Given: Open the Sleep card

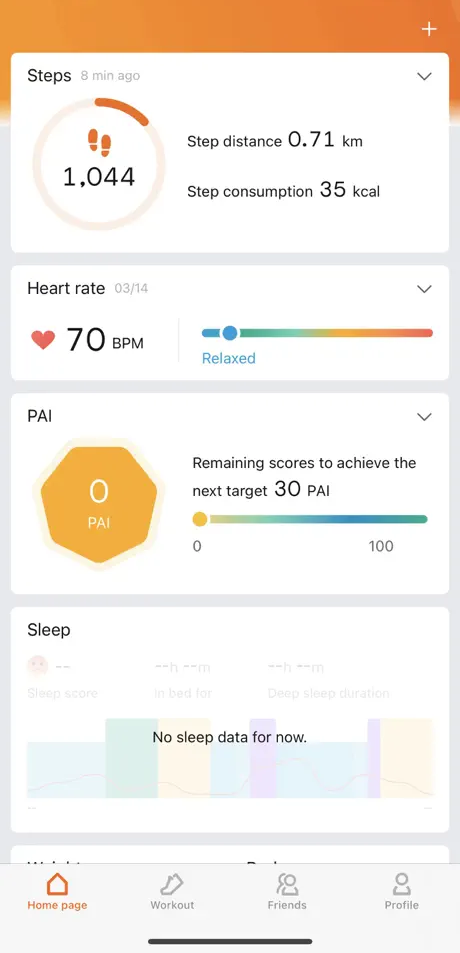Looking at the screenshot, I should click(x=230, y=720).
